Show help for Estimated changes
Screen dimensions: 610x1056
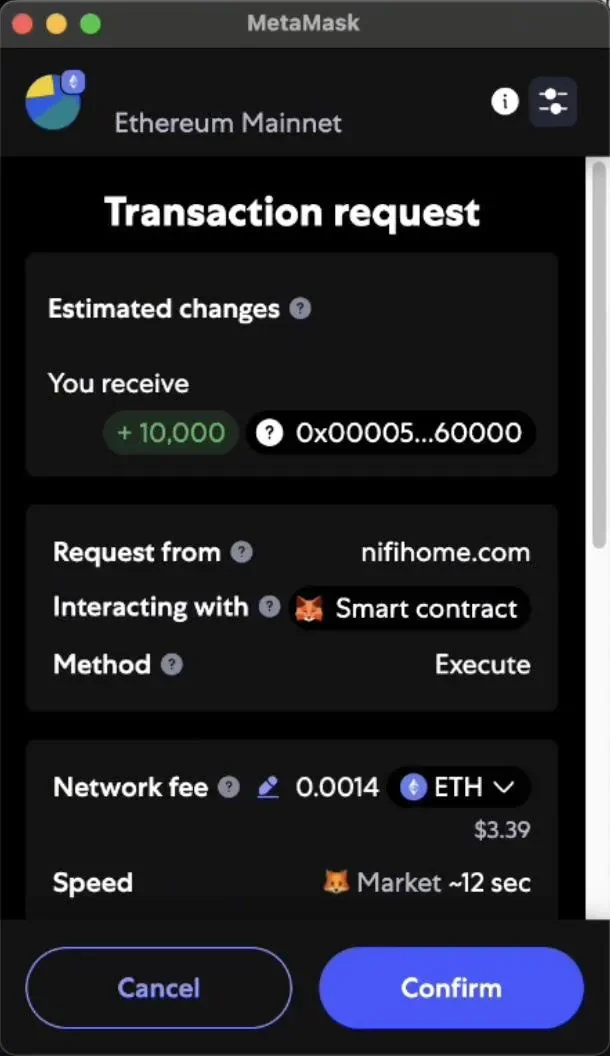pyautogui.click(x=300, y=309)
